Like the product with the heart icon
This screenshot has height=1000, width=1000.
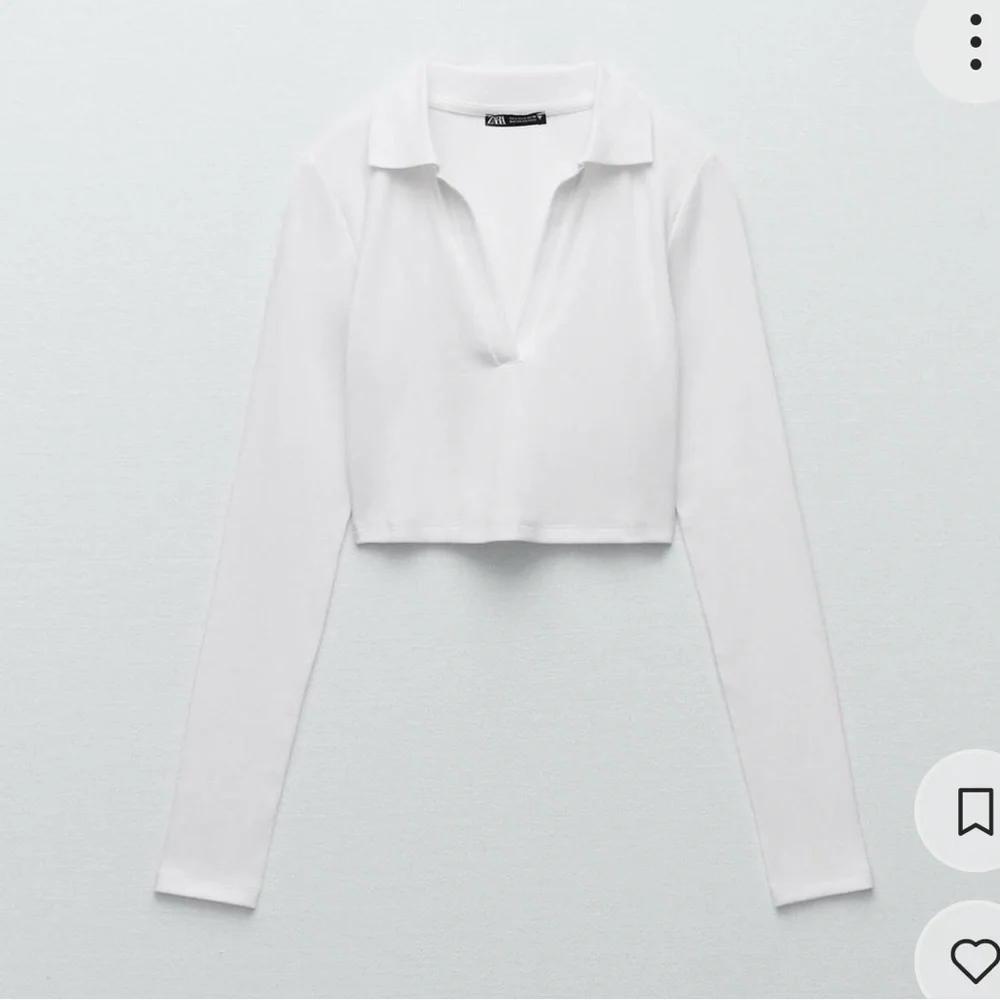[974, 961]
